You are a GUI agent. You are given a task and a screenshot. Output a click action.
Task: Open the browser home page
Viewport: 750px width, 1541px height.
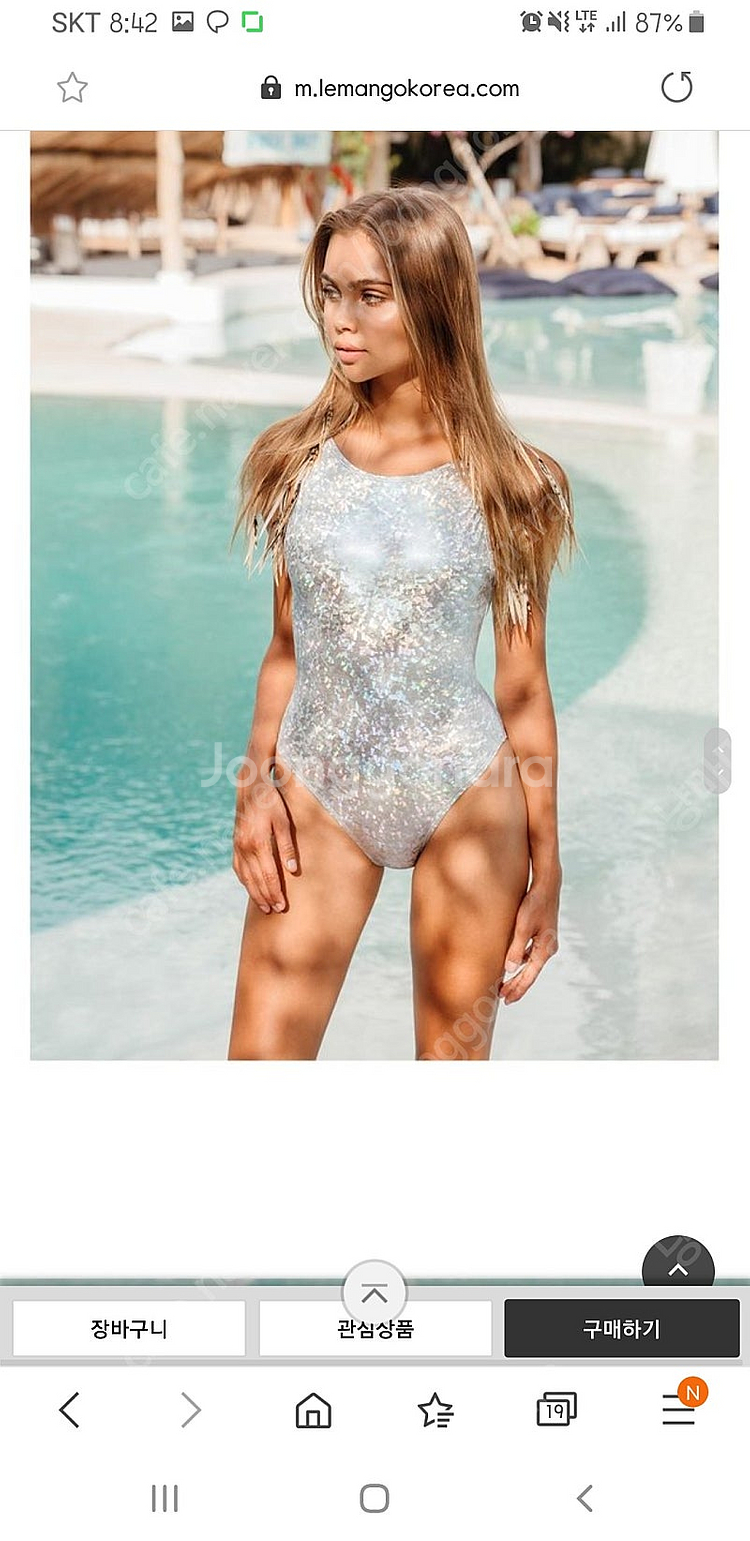click(313, 1411)
